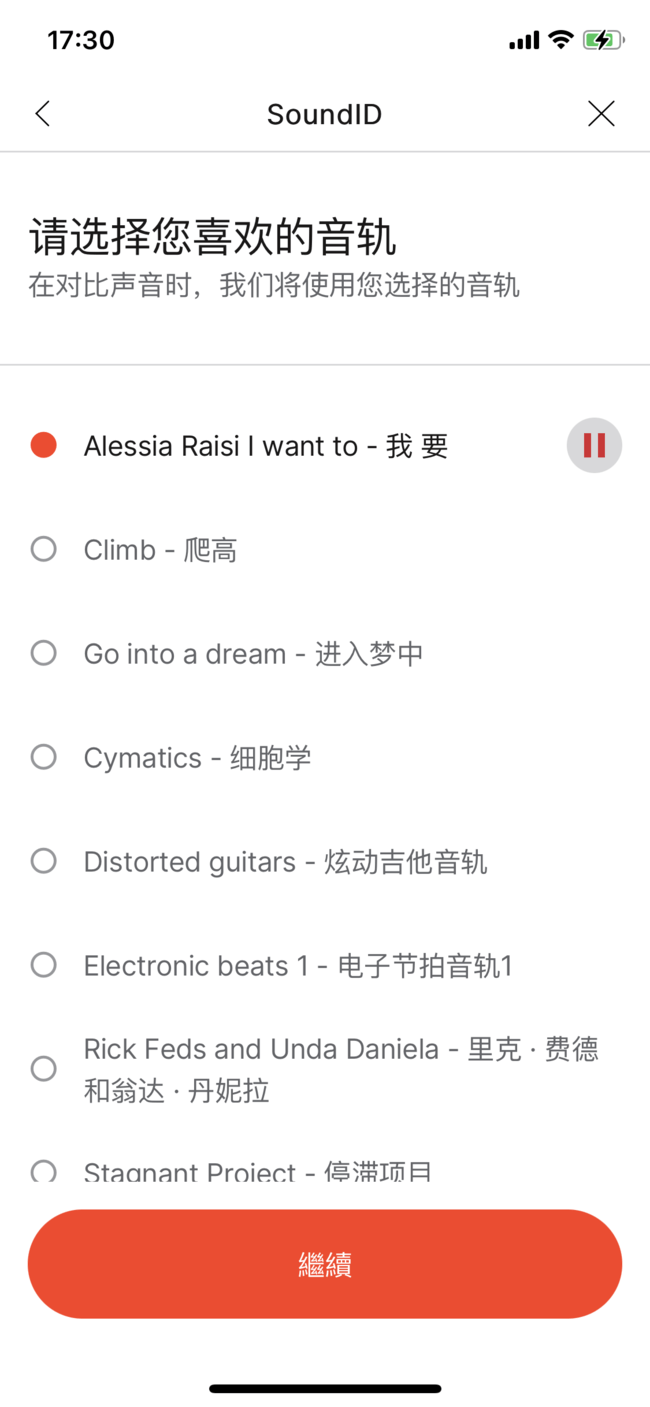Select Distorted guitars track

(325, 861)
